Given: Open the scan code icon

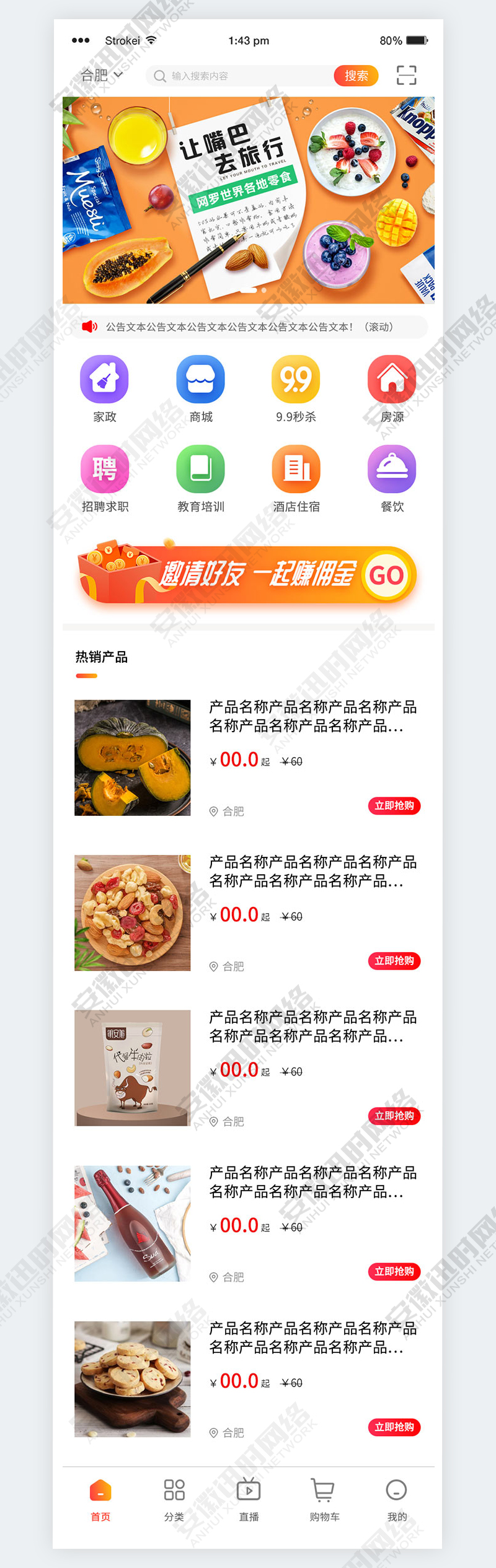Looking at the screenshot, I should 406,75.
